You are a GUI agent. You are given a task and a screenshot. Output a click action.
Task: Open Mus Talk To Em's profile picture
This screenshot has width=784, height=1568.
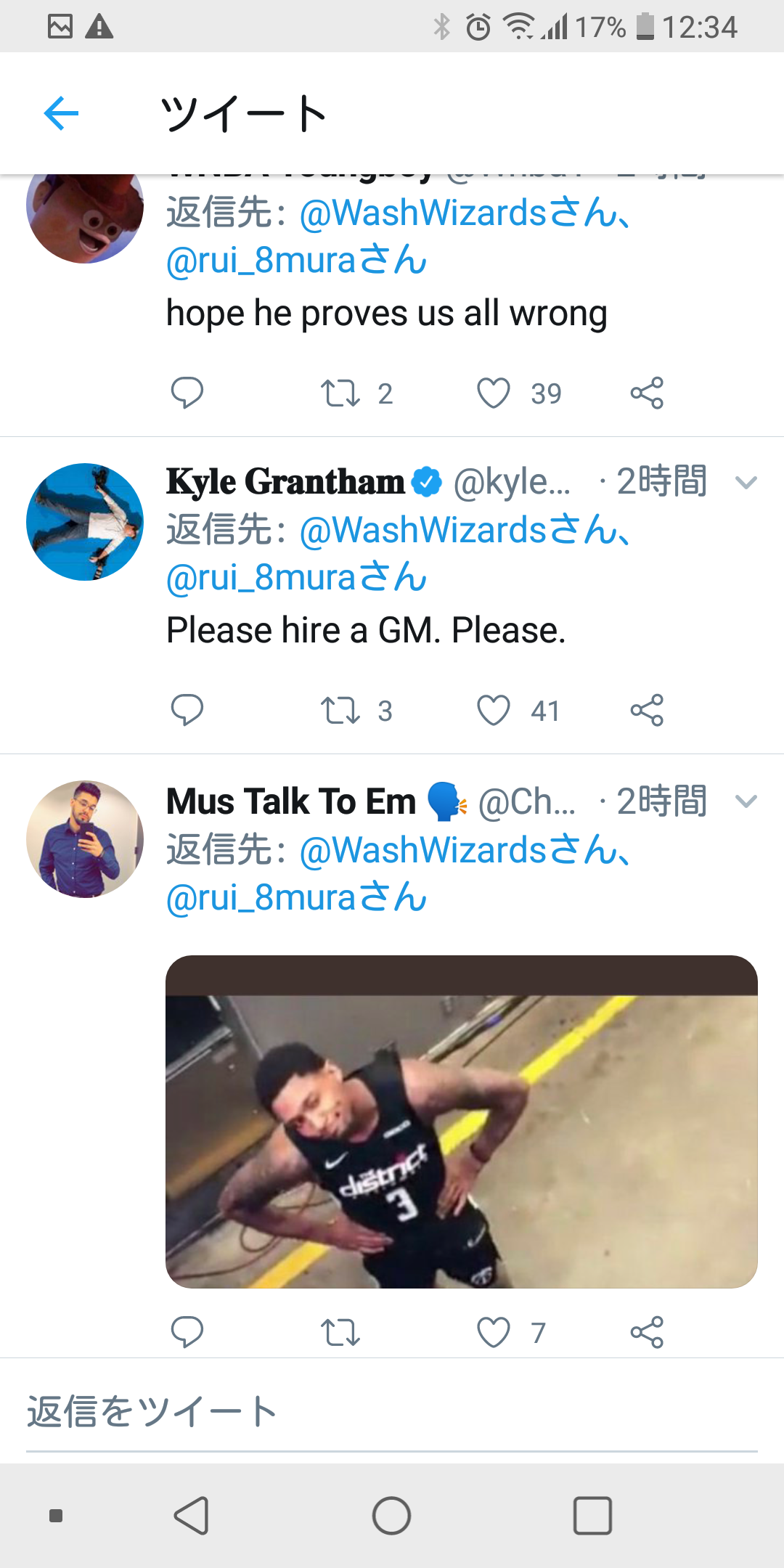[85, 838]
